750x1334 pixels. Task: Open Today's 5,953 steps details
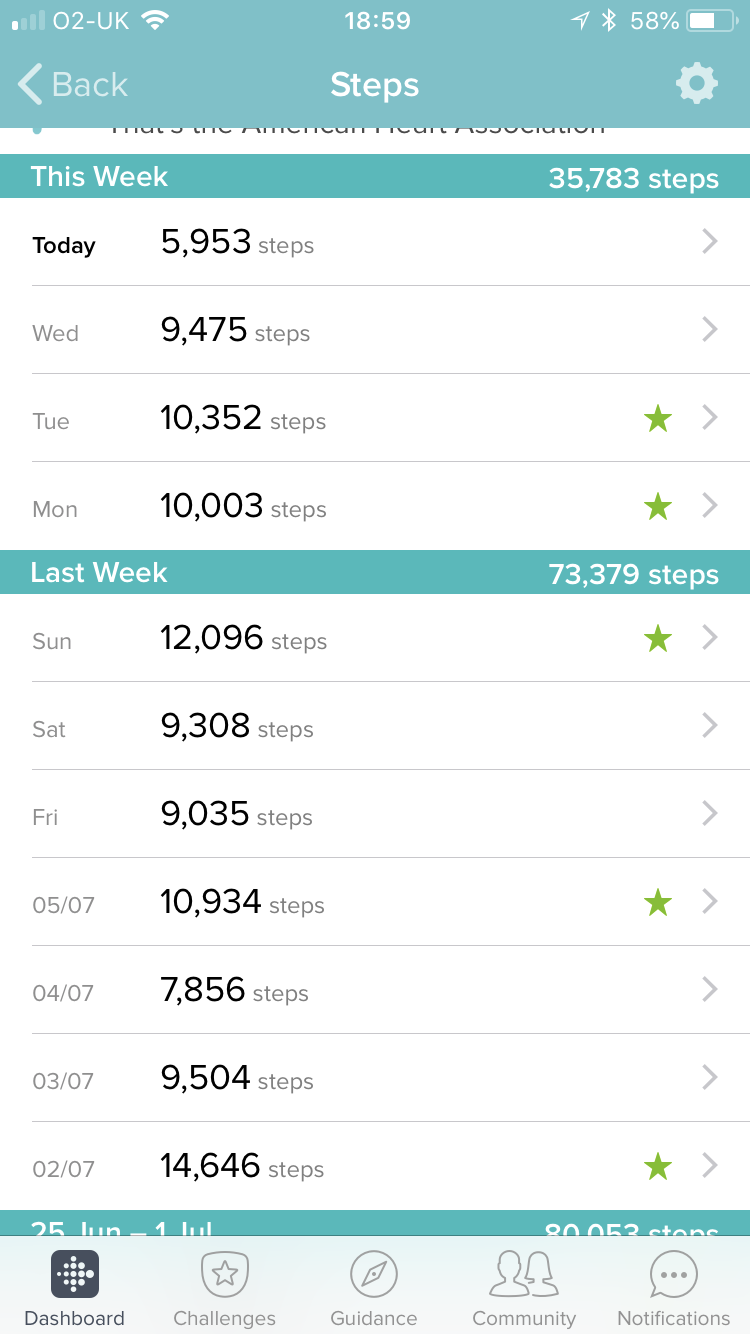tap(375, 243)
